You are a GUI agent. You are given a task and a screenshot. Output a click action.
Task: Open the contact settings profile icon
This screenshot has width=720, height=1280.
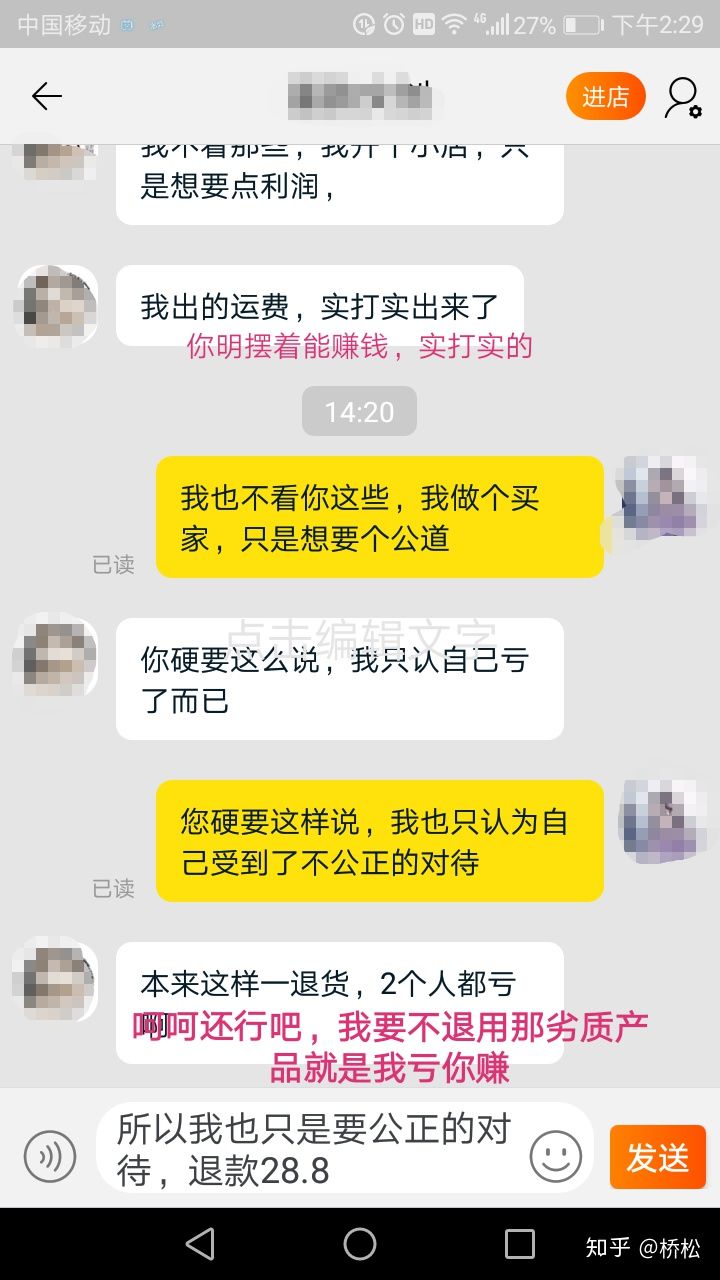(683, 97)
